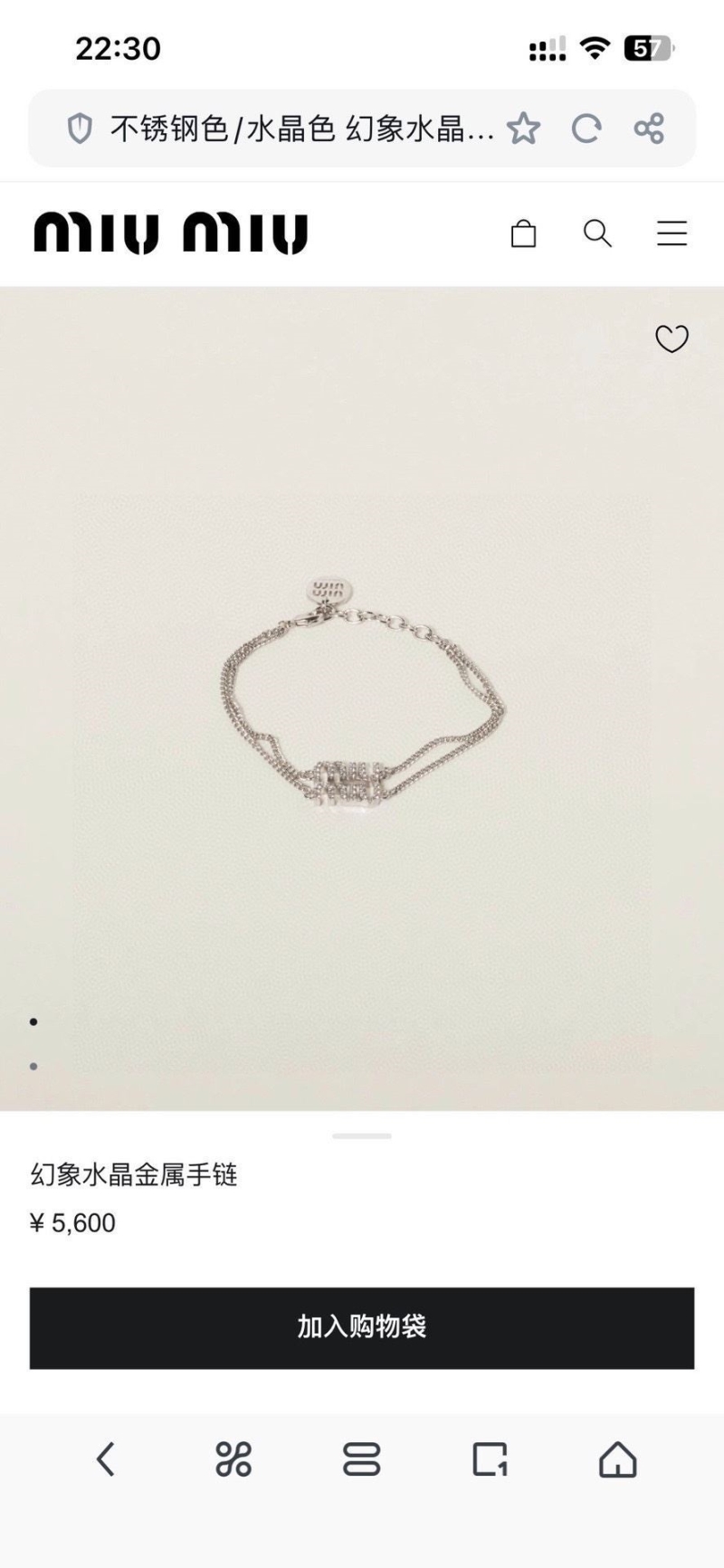This screenshot has height=1568, width=724.
Task: Select the second image indicator dot
Action: [33, 1067]
